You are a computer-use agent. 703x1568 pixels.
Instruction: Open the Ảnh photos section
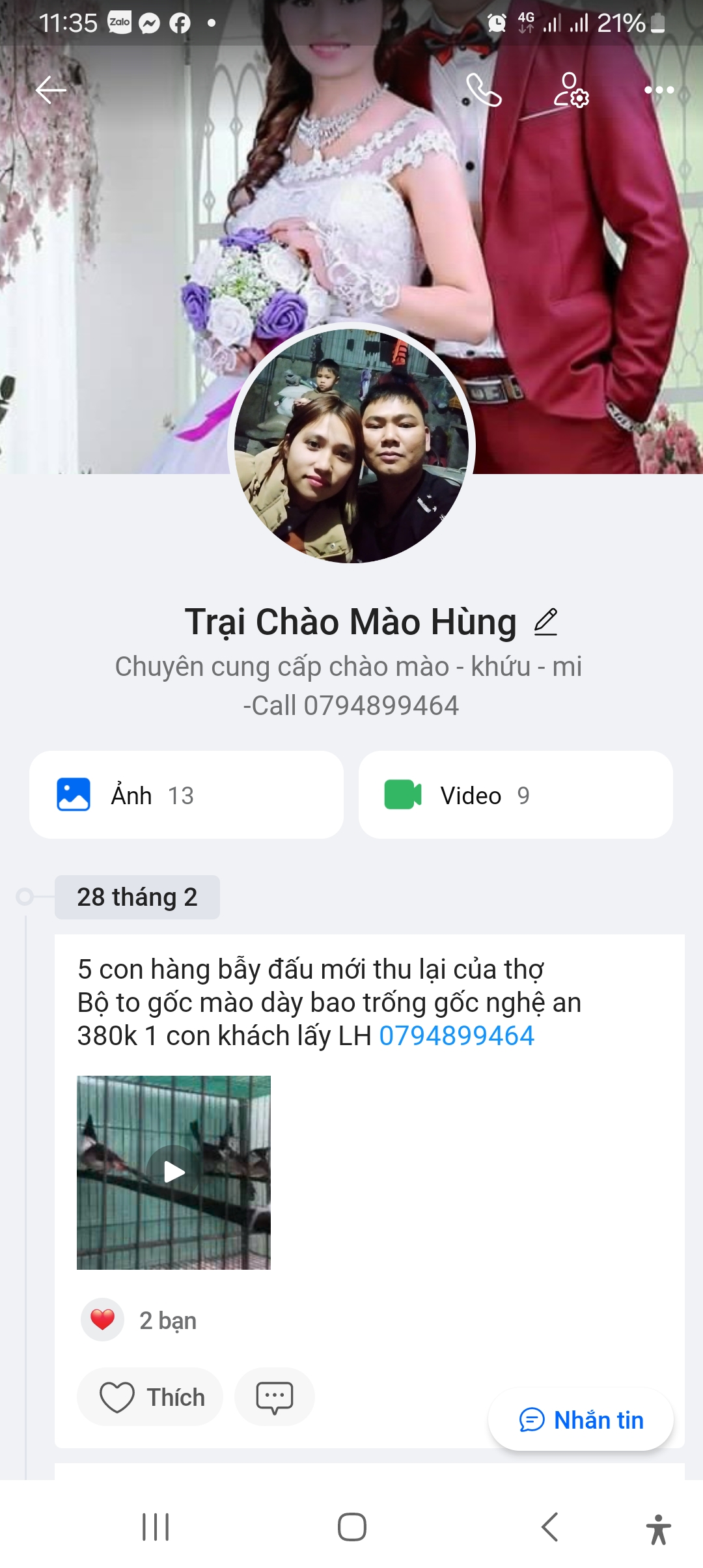[186, 795]
